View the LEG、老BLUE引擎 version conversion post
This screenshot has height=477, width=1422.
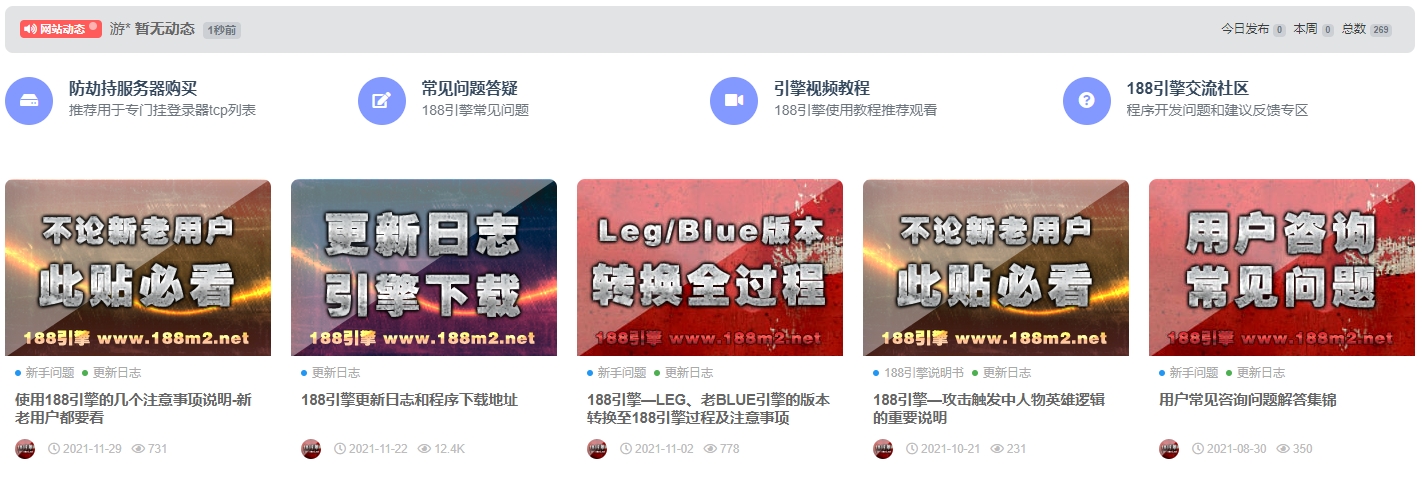point(707,408)
